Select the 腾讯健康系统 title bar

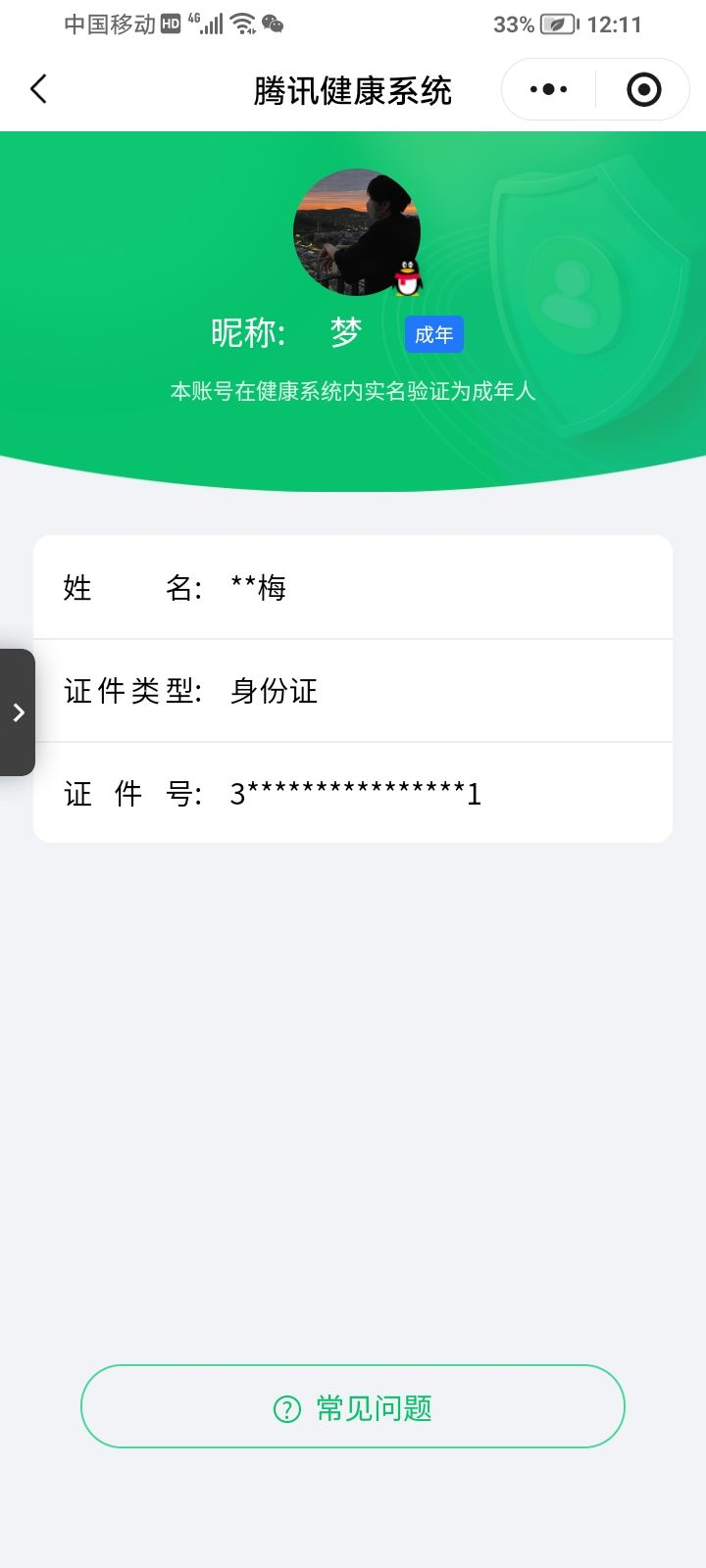[x=353, y=88]
